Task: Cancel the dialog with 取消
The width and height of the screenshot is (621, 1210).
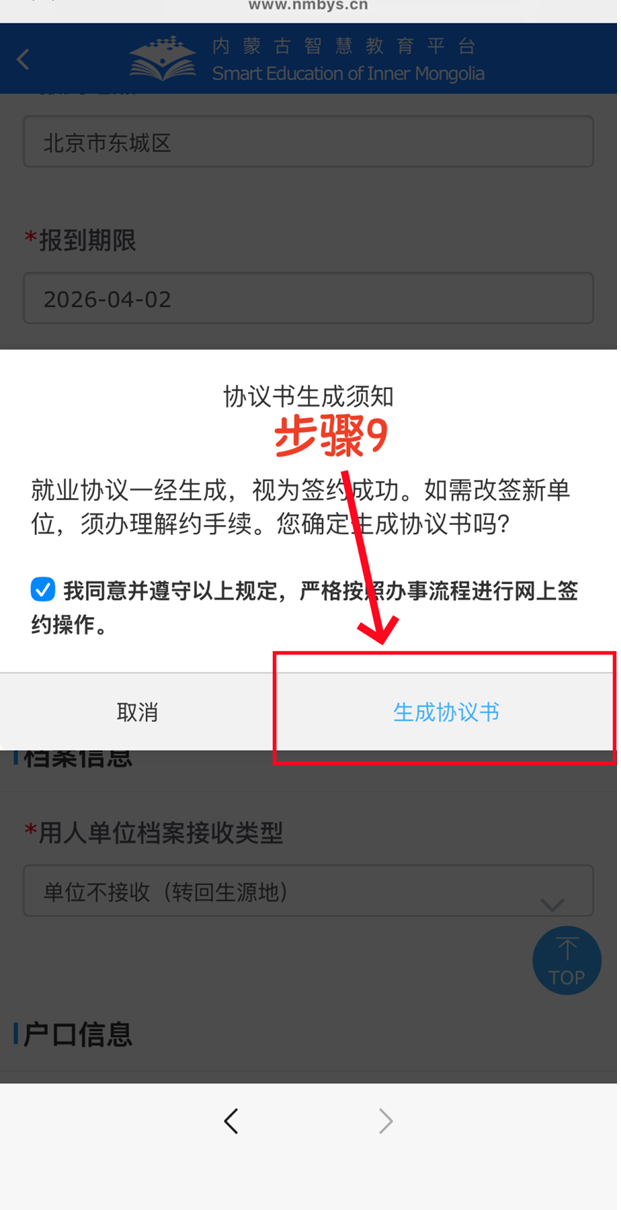Action: 137,712
